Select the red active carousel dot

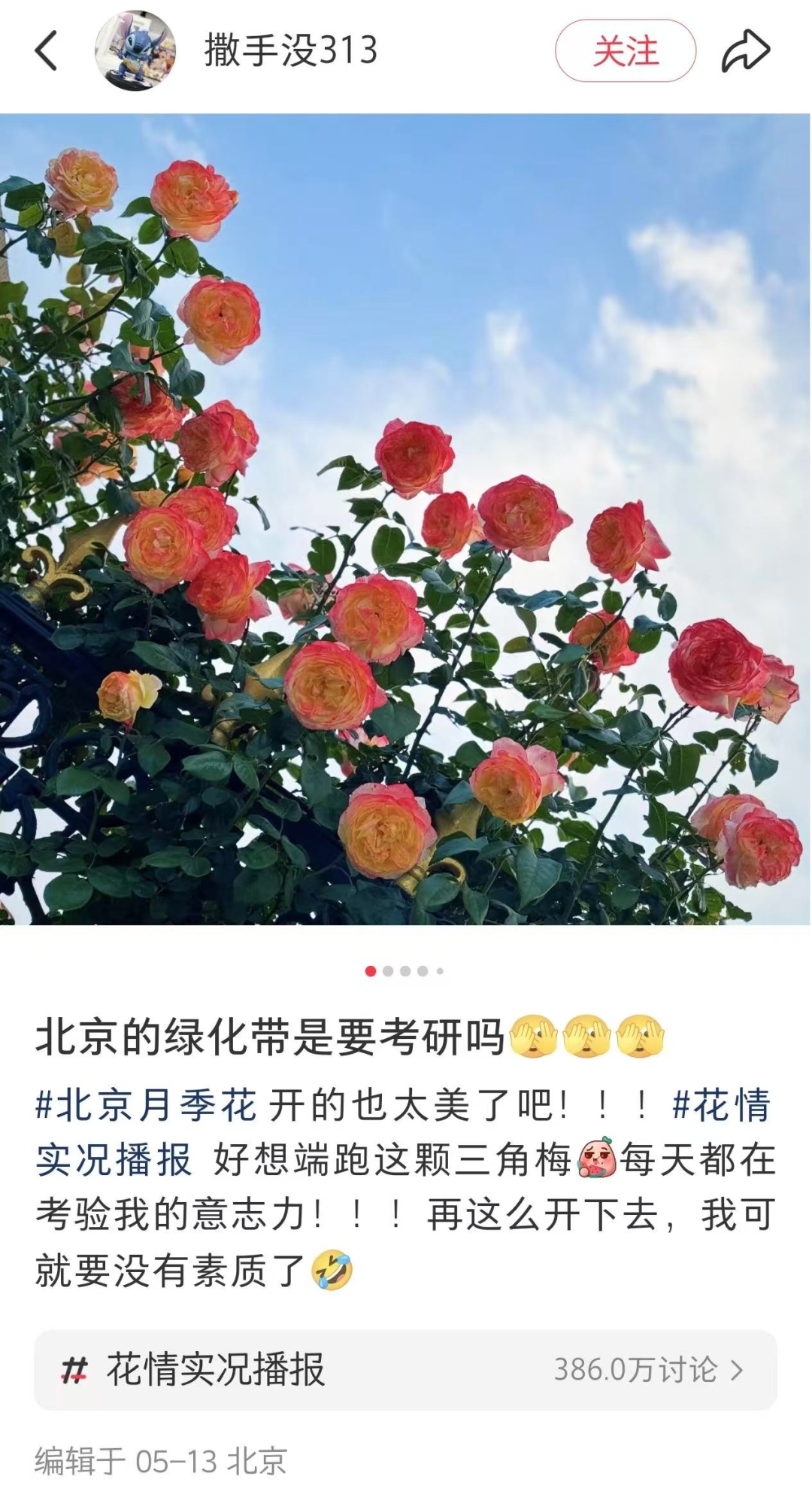click(x=371, y=971)
